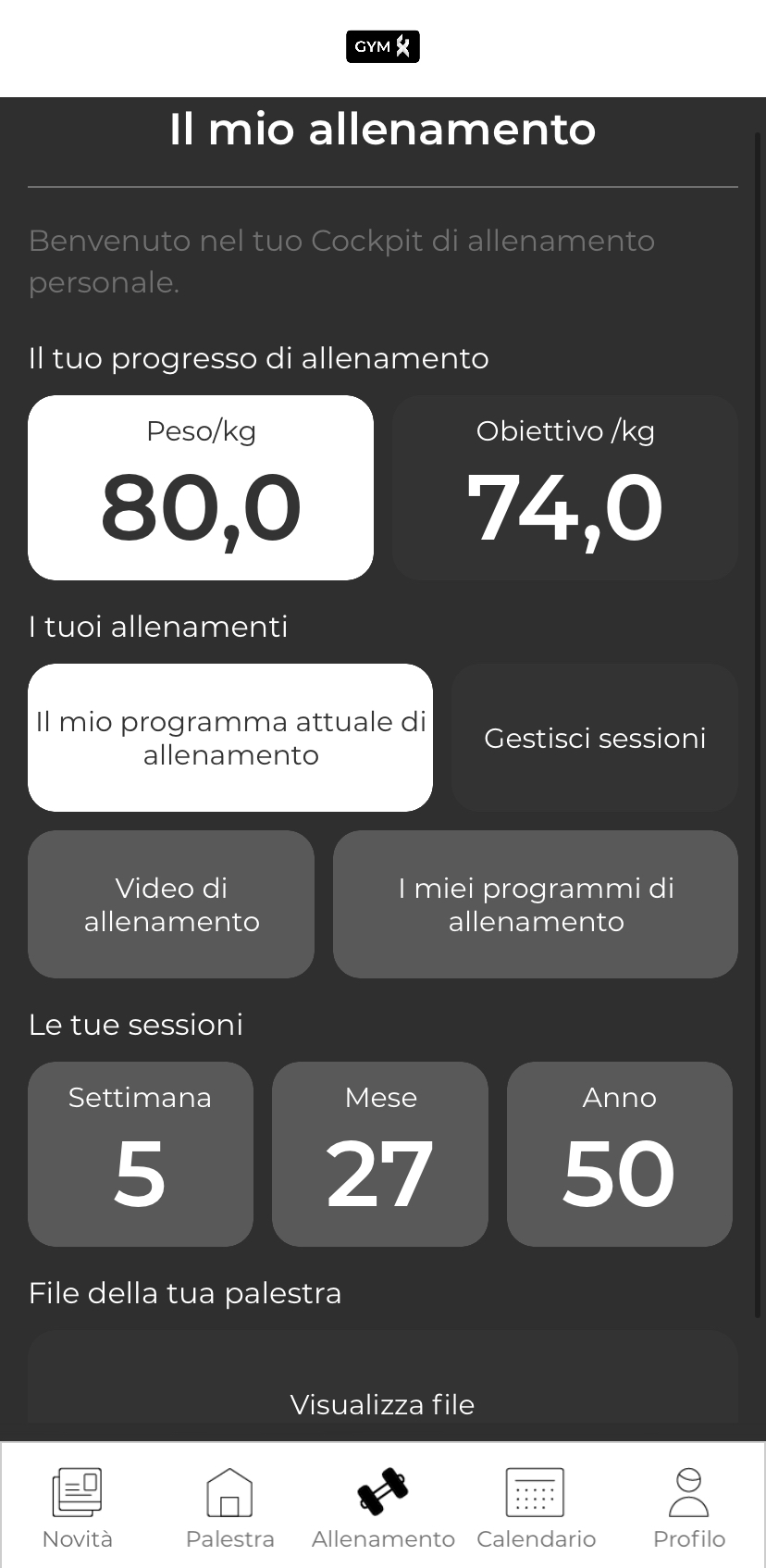766x1568 pixels.
Task: Open the Obiettivo /kg goal card
Action: [x=565, y=488]
